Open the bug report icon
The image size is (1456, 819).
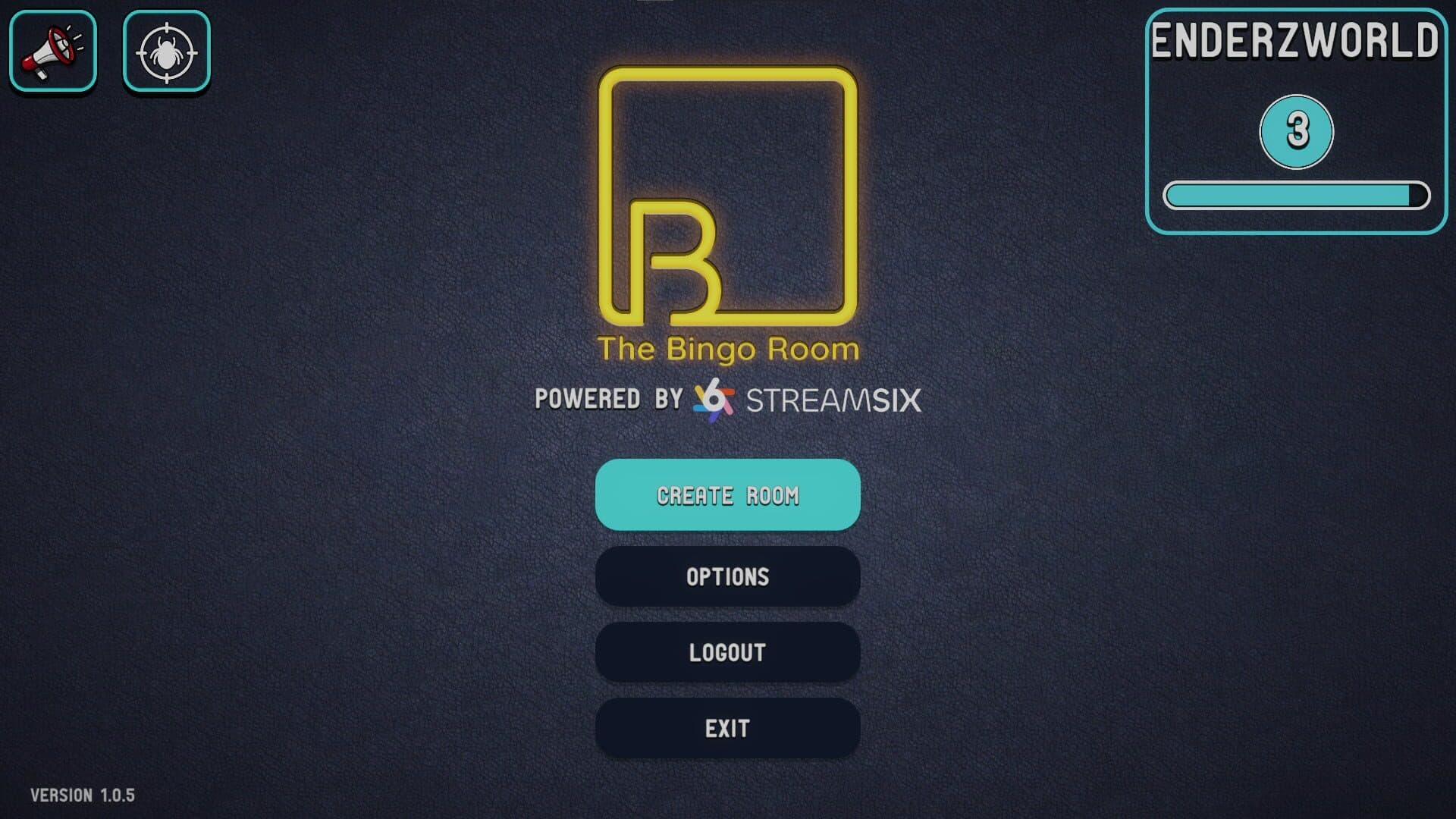coord(167,52)
